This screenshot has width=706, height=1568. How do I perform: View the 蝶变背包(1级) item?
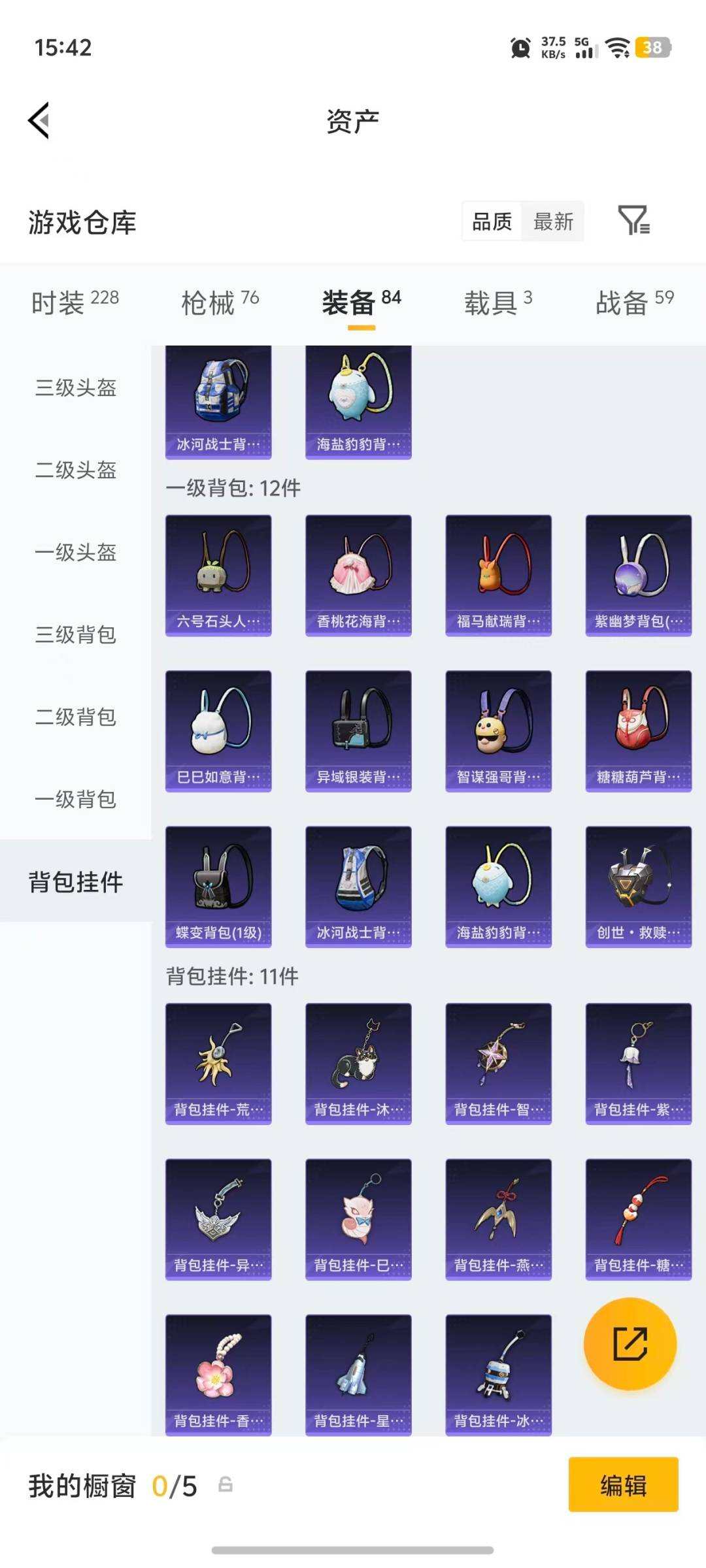coord(218,887)
